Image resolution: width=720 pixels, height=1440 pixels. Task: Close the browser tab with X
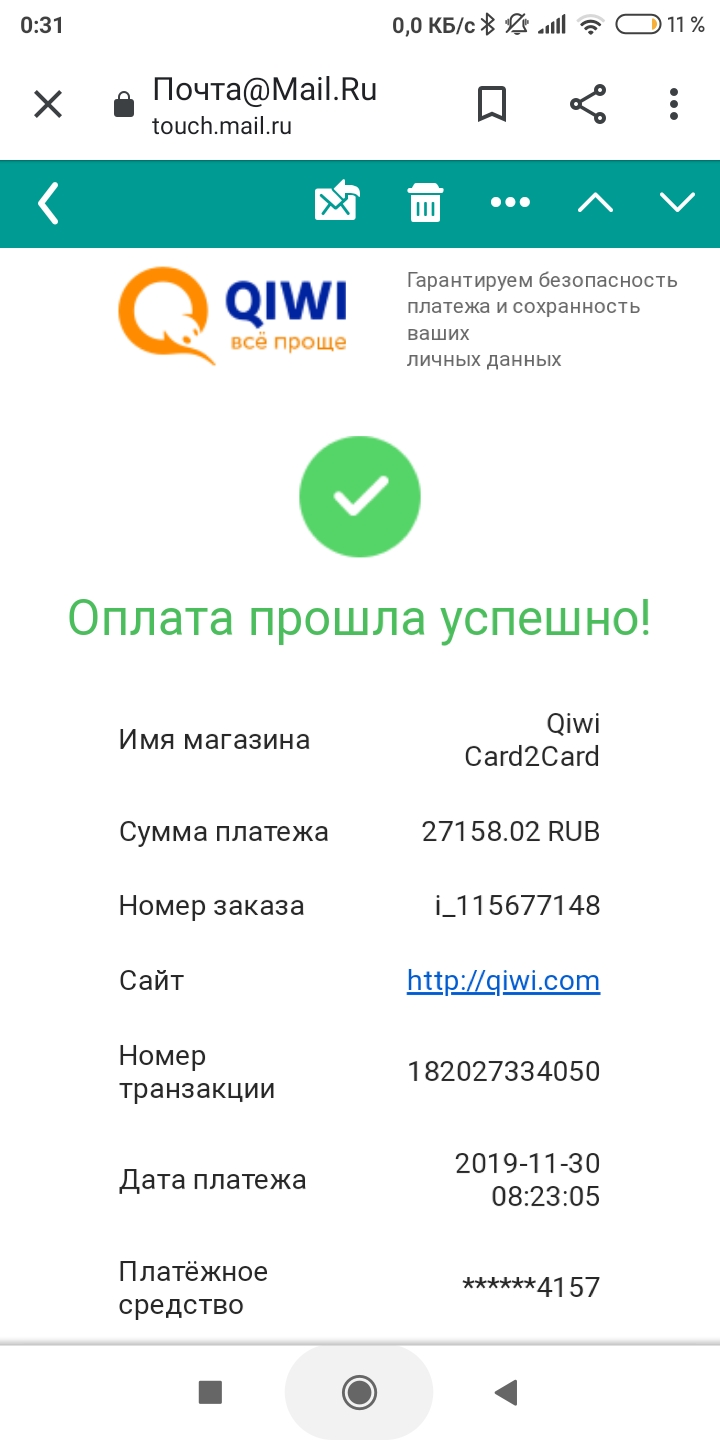[x=48, y=104]
